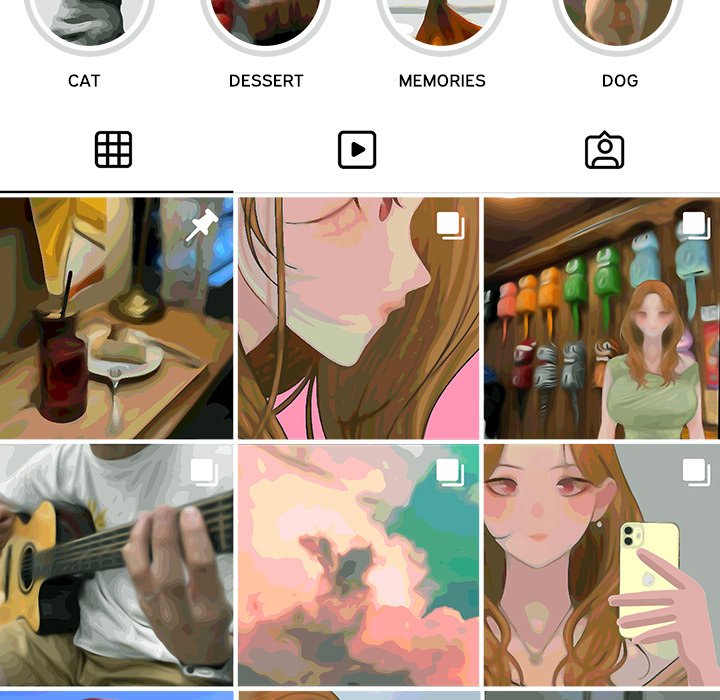Open the DOG story highlight
This screenshot has height=700, width=720.
click(x=618, y=20)
